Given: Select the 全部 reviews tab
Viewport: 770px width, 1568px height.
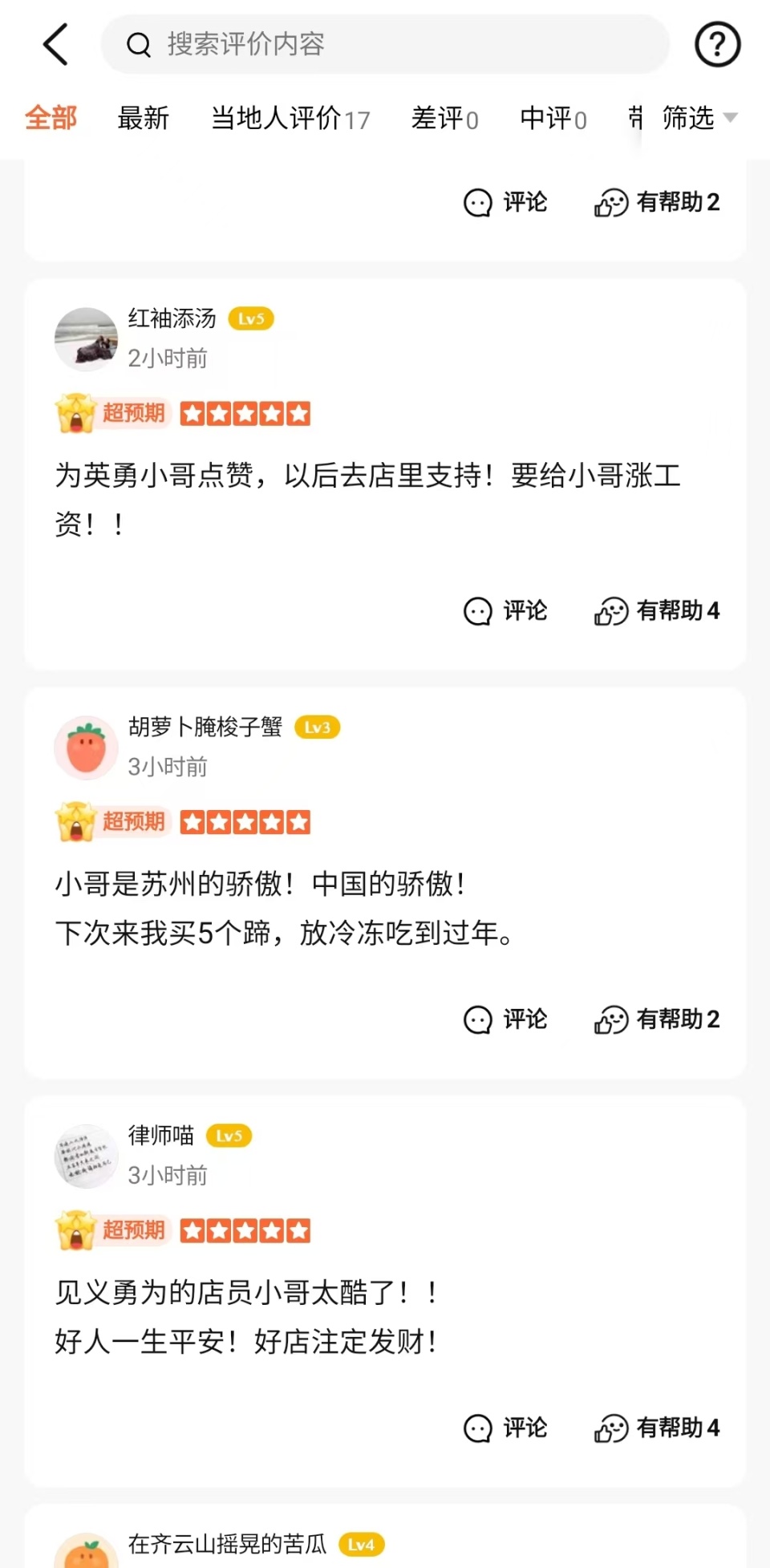Looking at the screenshot, I should [51, 118].
